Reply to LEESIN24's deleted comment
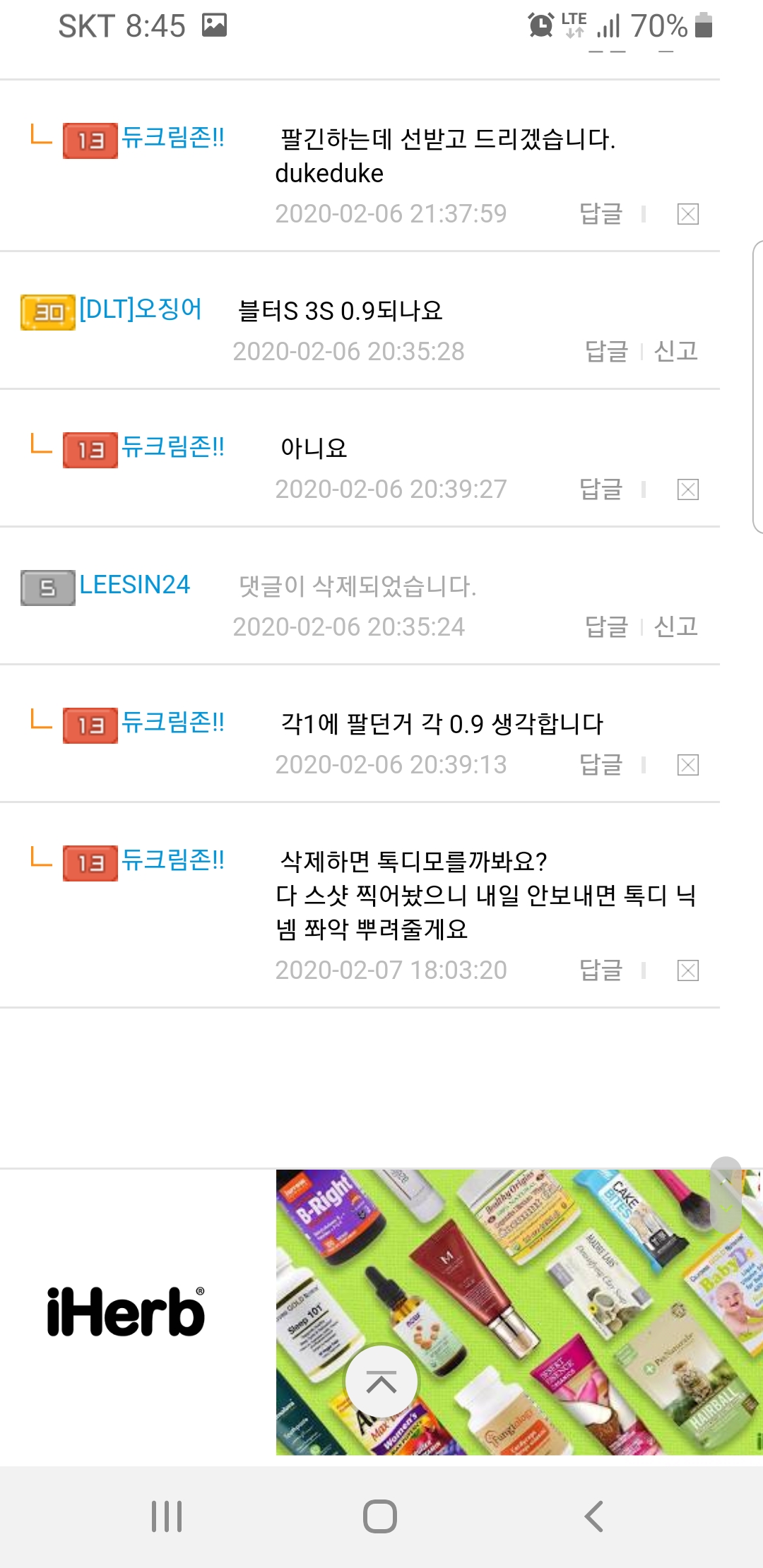 pyautogui.click(x=606, y=626)
